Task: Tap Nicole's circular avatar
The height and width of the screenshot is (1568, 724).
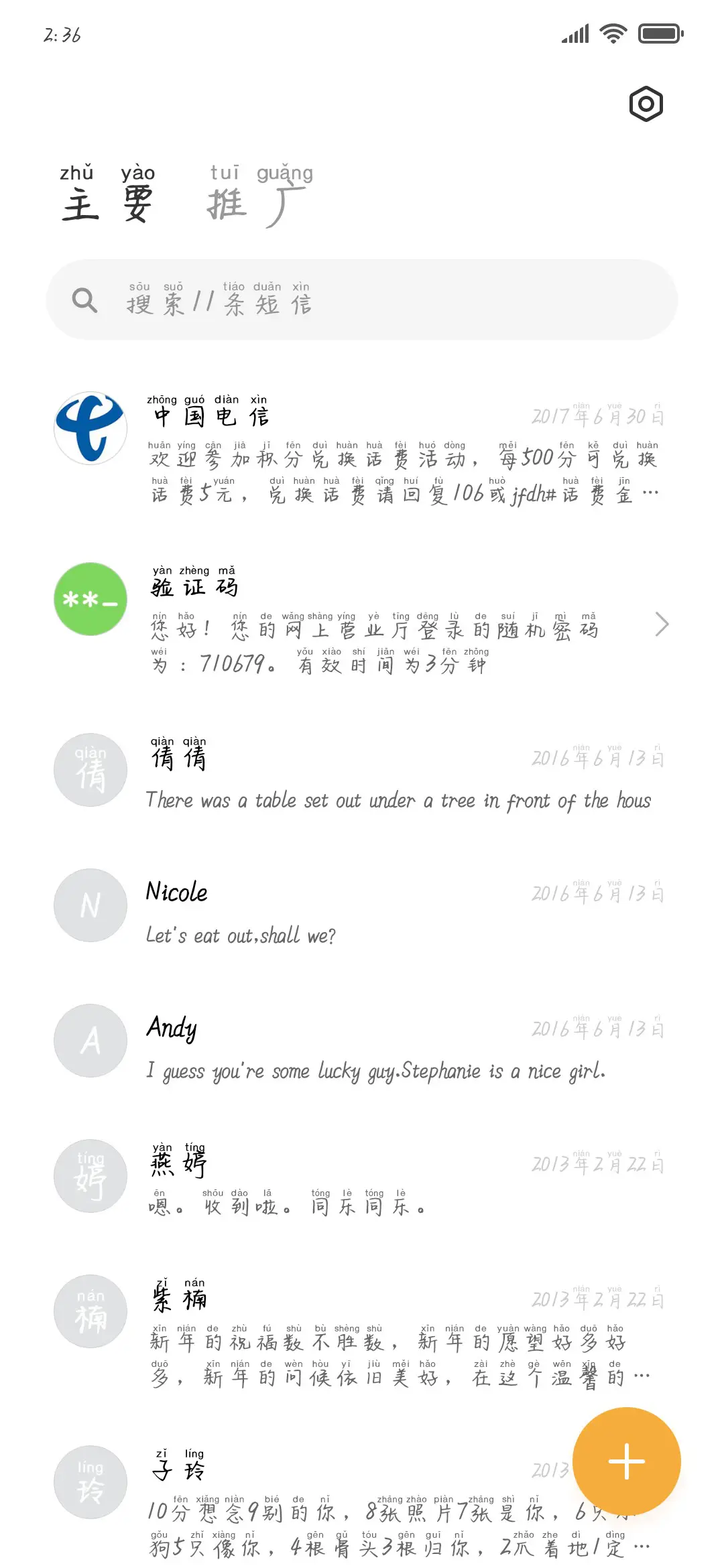Action: [90, 906]
